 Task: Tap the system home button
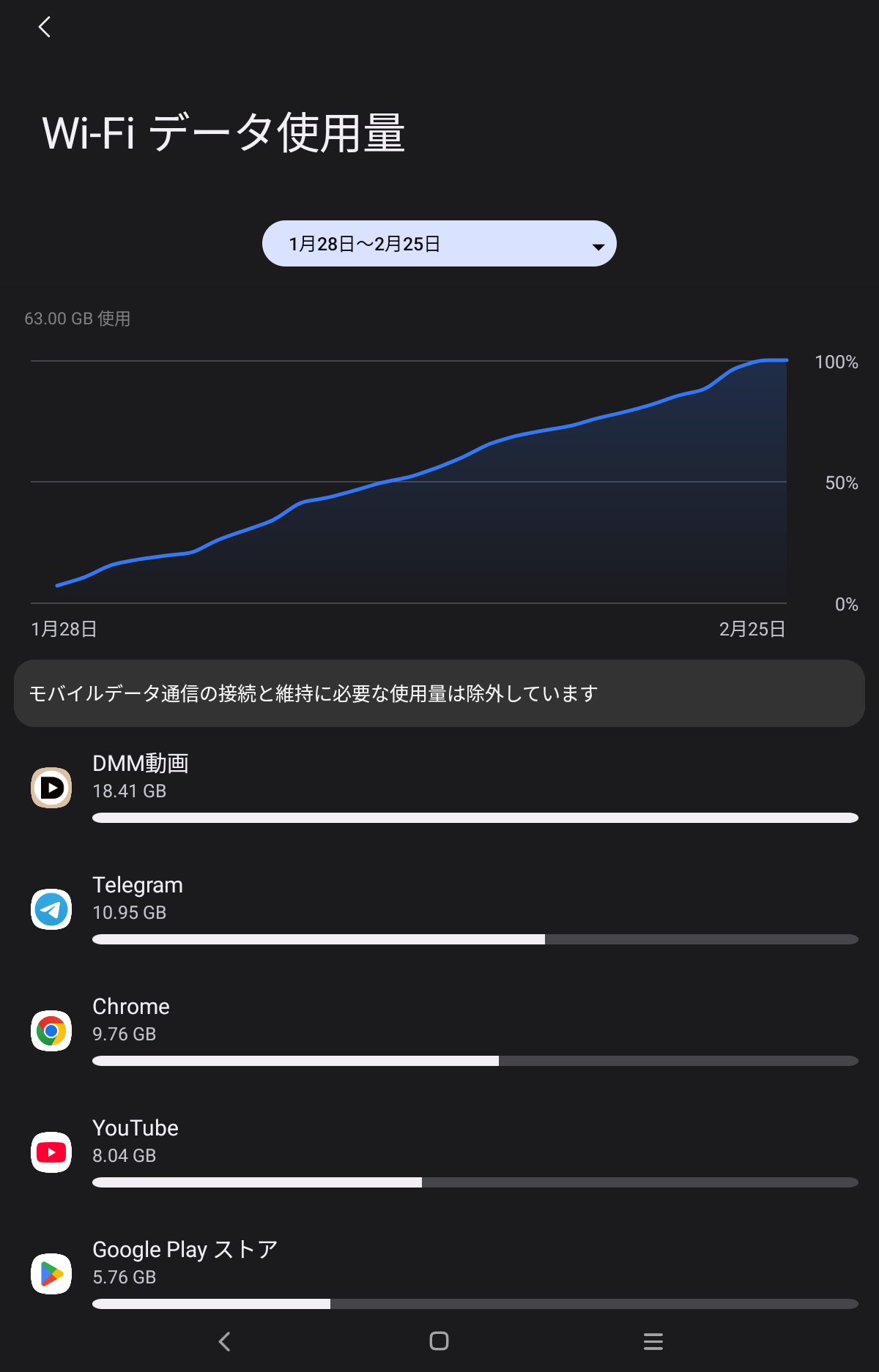pos(439,1341)
